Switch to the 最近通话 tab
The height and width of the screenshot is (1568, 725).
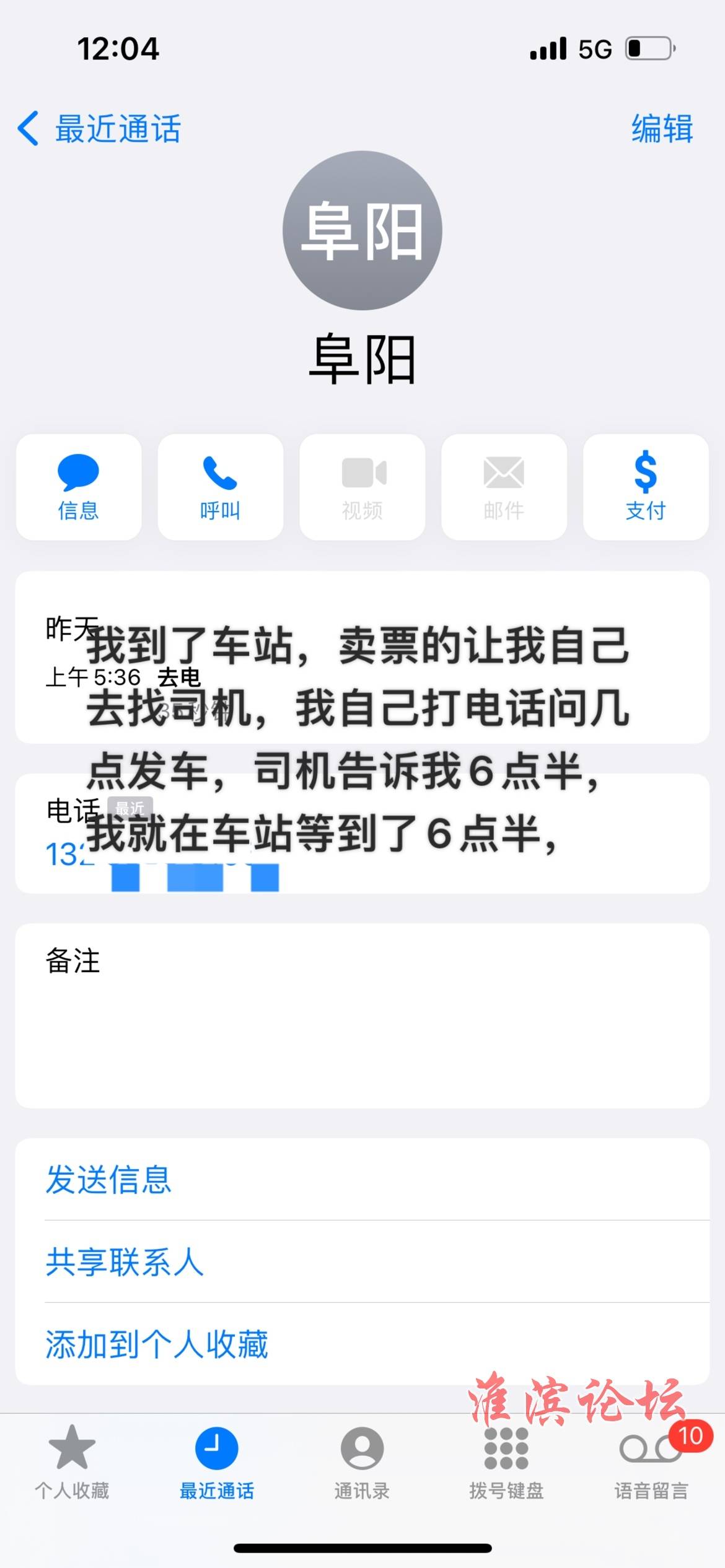click(x=217, y=1463)
